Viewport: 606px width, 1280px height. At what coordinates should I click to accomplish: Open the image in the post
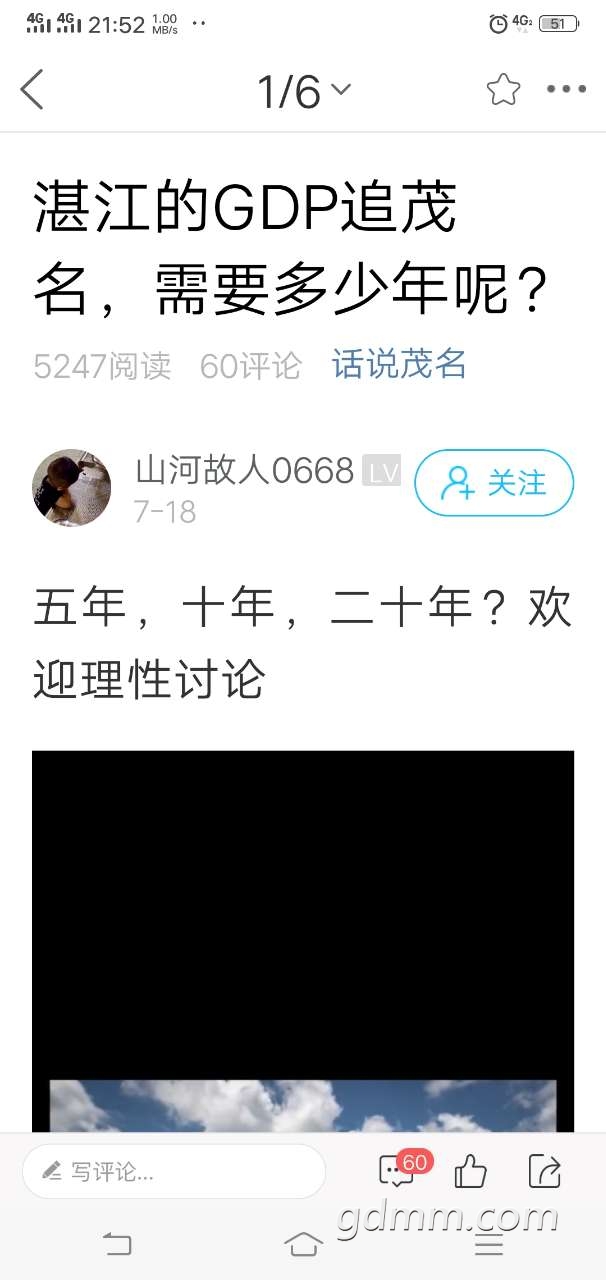pos(303,940)
